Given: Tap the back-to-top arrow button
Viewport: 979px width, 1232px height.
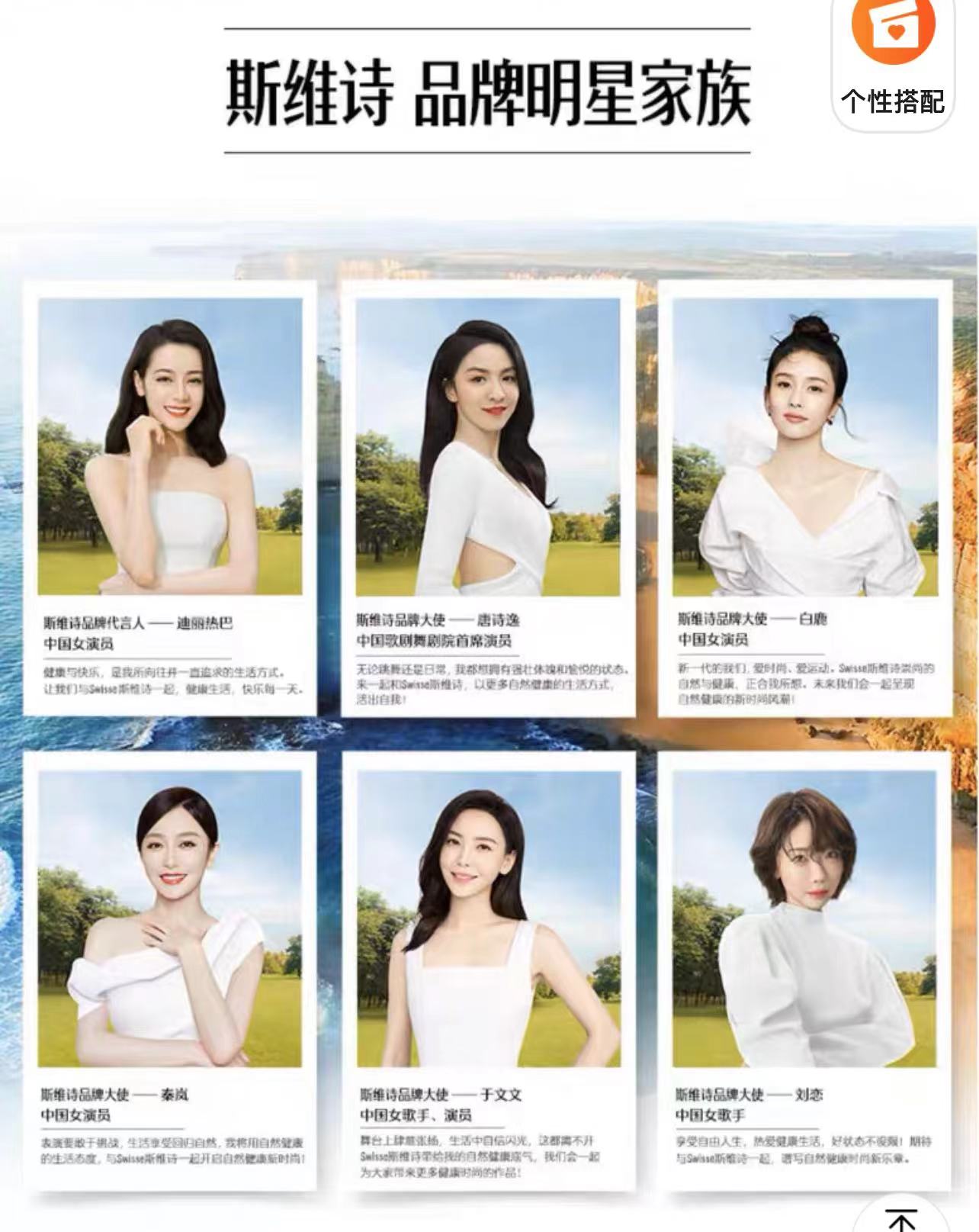Looking at the screenshot, I should tap(901, 1218).
